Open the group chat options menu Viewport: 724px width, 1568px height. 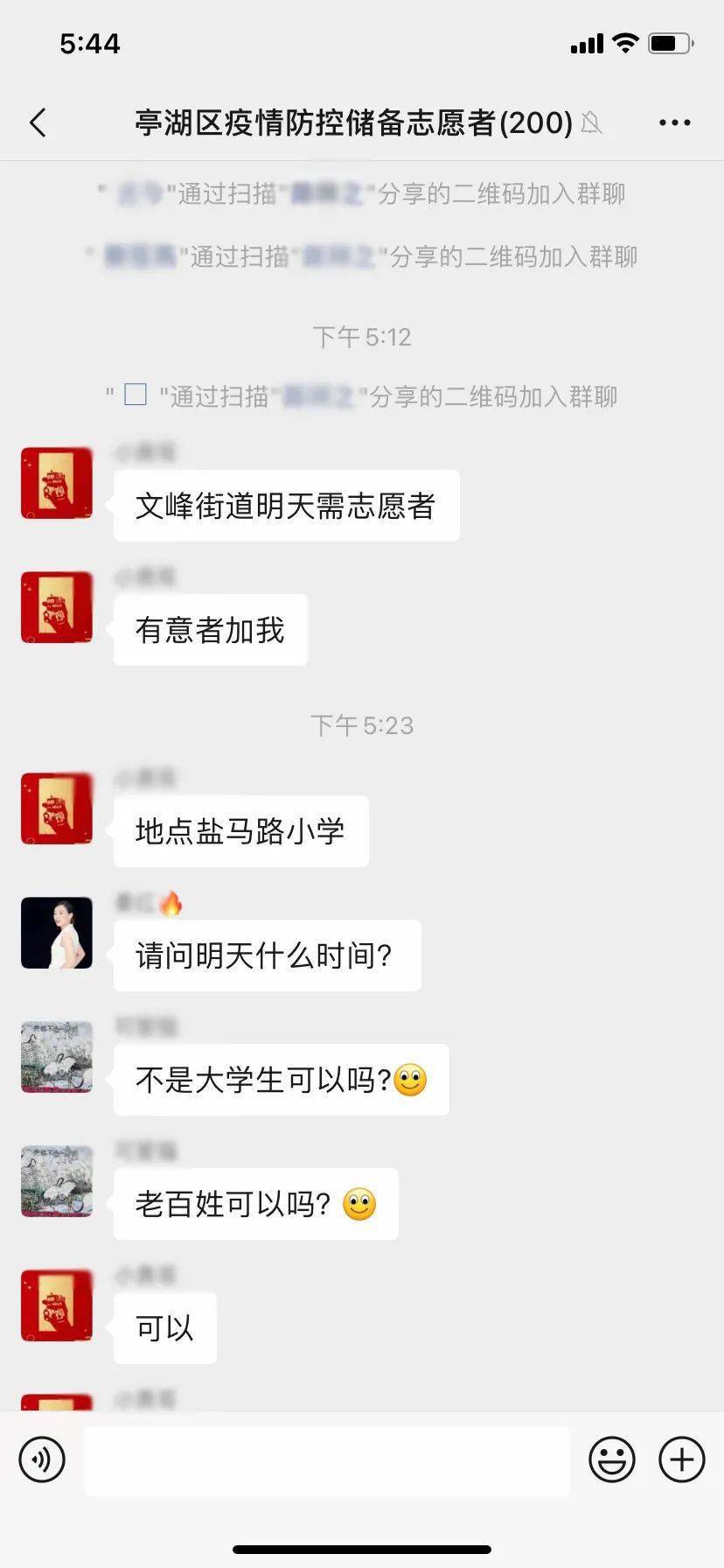point(674,122)
